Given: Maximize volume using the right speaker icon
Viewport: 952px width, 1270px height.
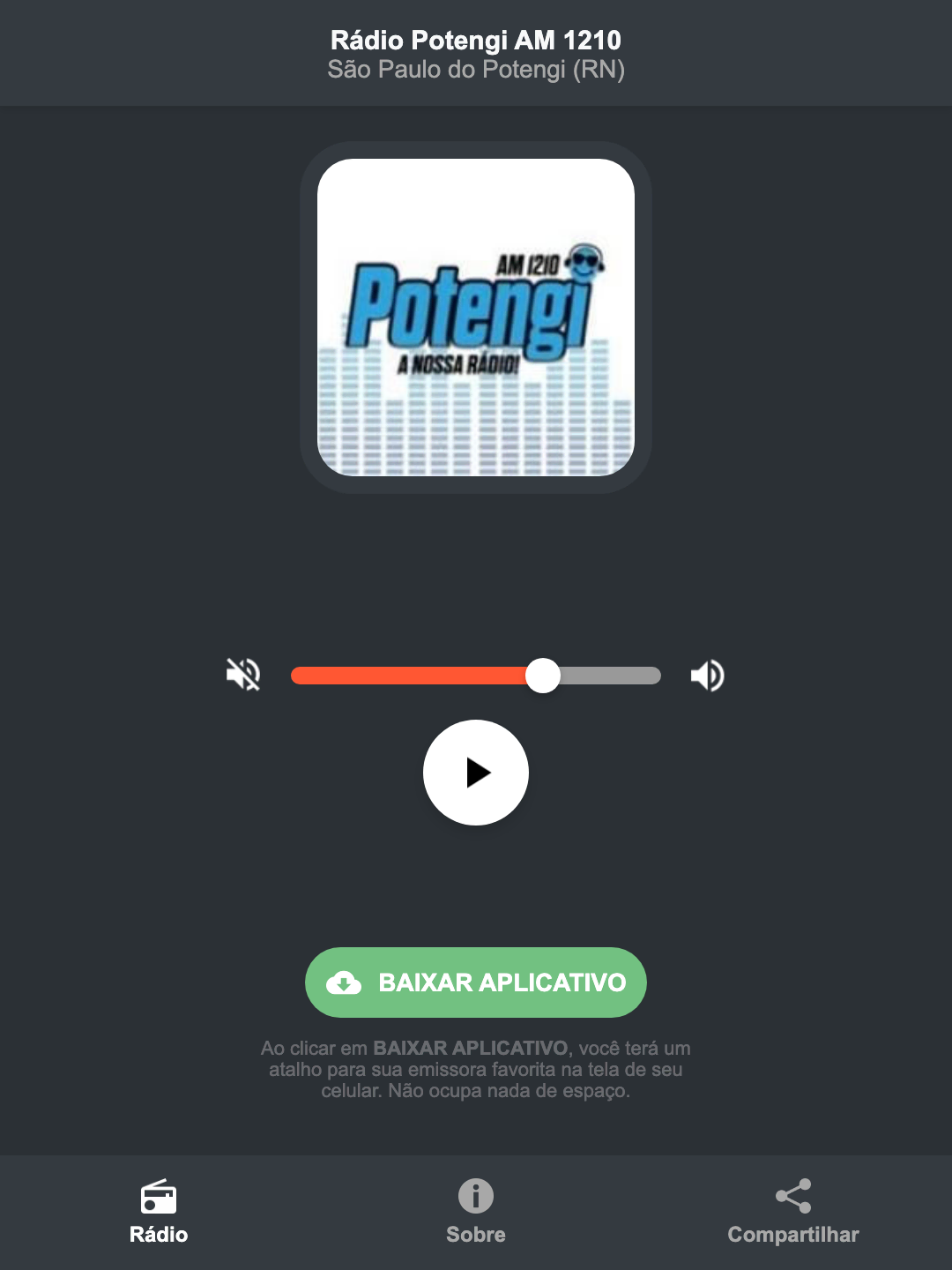Looking at the screenshot, I should click(x=707, y=675).
